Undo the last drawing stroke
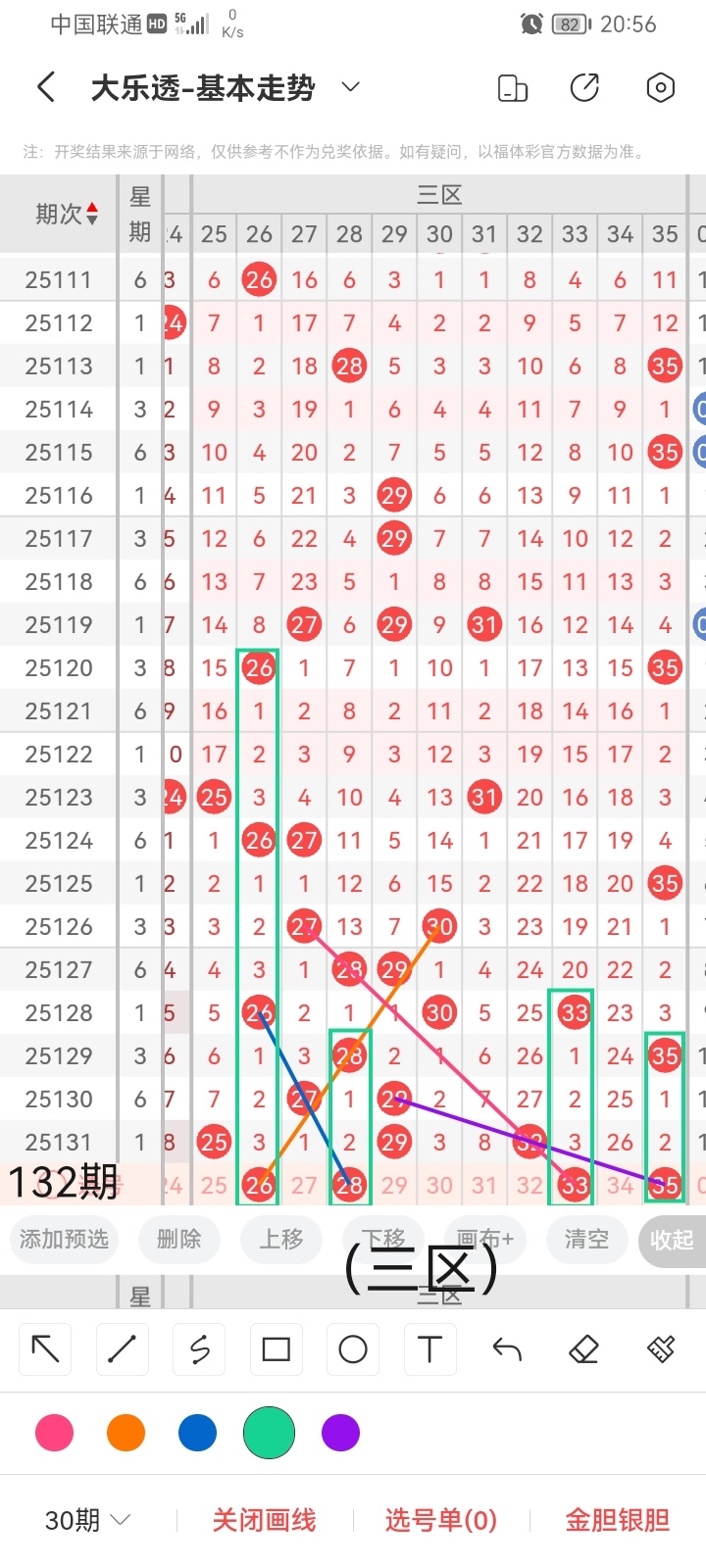The width and height of the screenshot is (706, 1568). tap(507, 1349)
